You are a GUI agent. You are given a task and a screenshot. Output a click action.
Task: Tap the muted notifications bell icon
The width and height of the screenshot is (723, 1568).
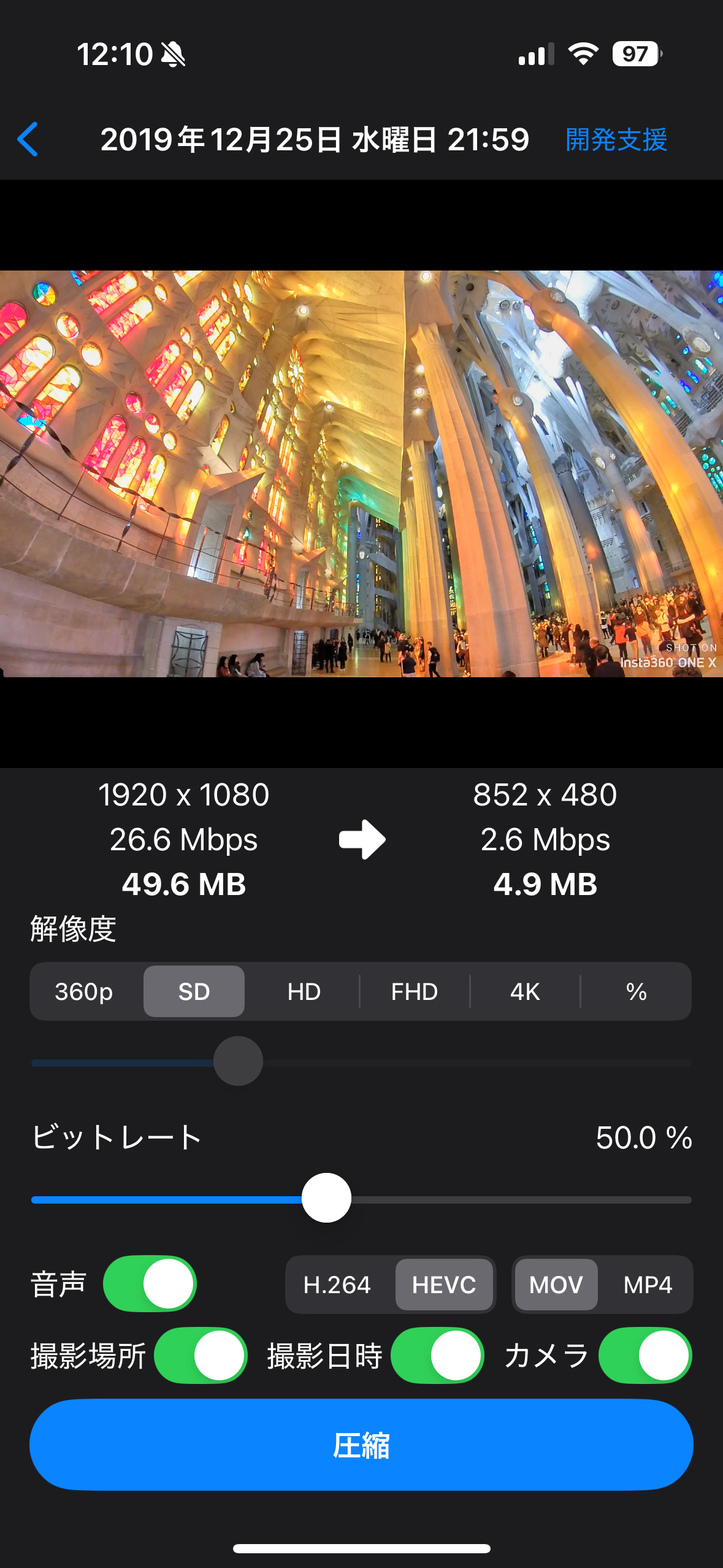coord(174,54)
